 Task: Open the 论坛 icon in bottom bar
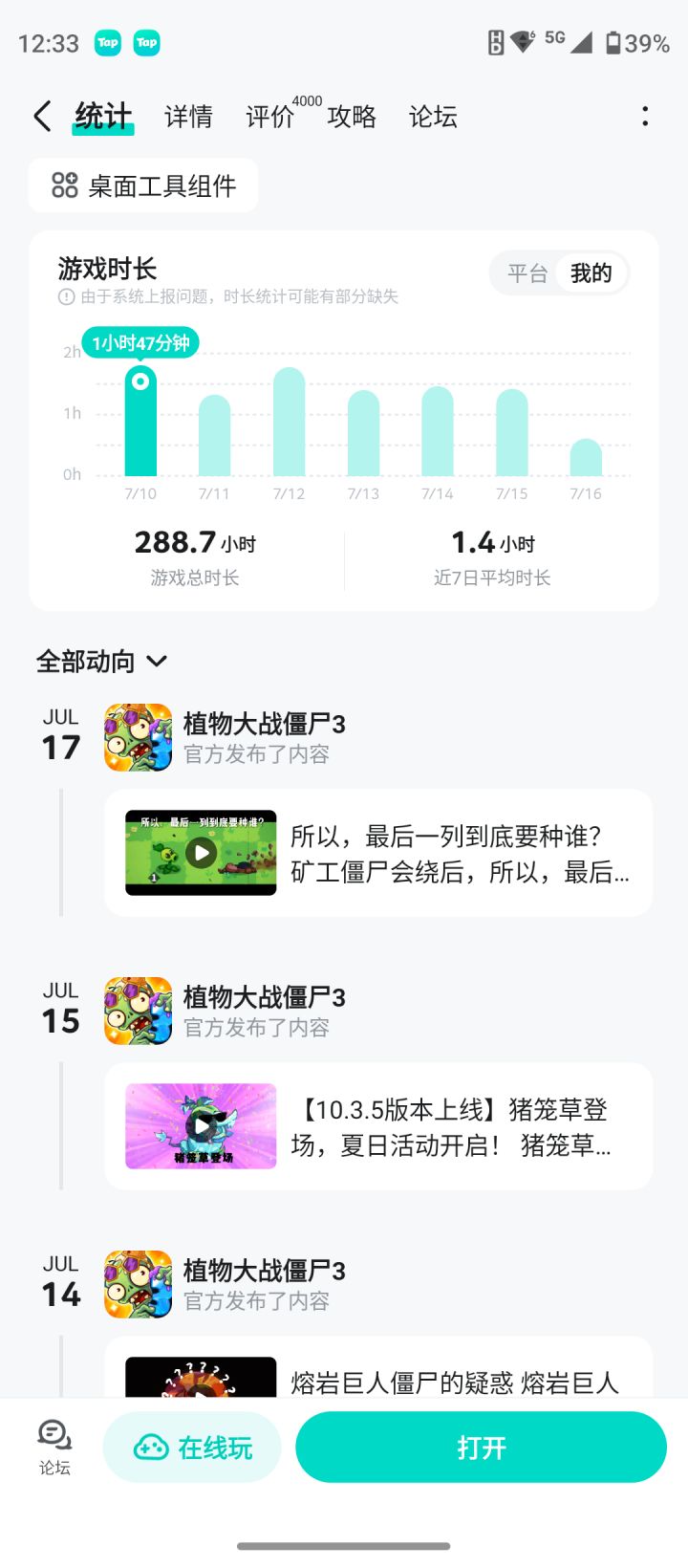pos(54,1448)
